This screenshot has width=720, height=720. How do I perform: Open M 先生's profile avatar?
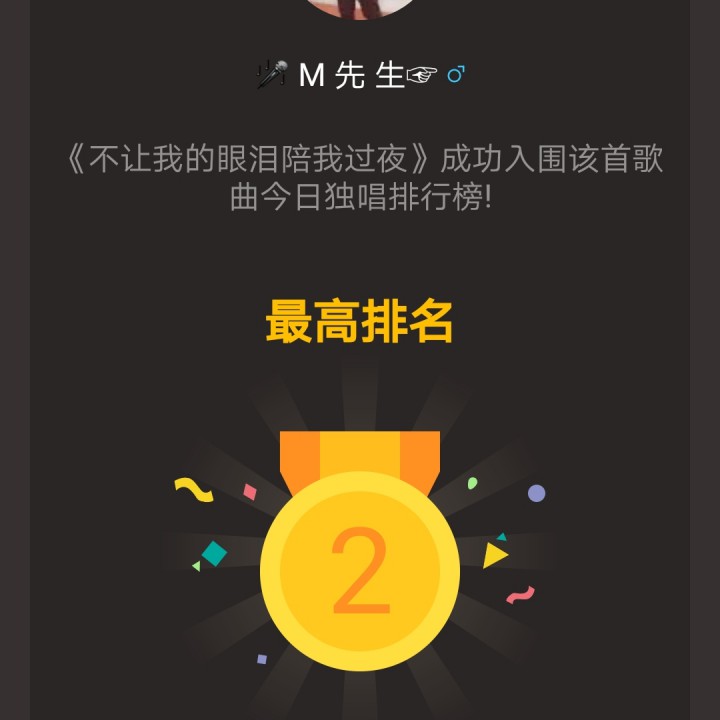pyautogui.click(x=360, y=6)
